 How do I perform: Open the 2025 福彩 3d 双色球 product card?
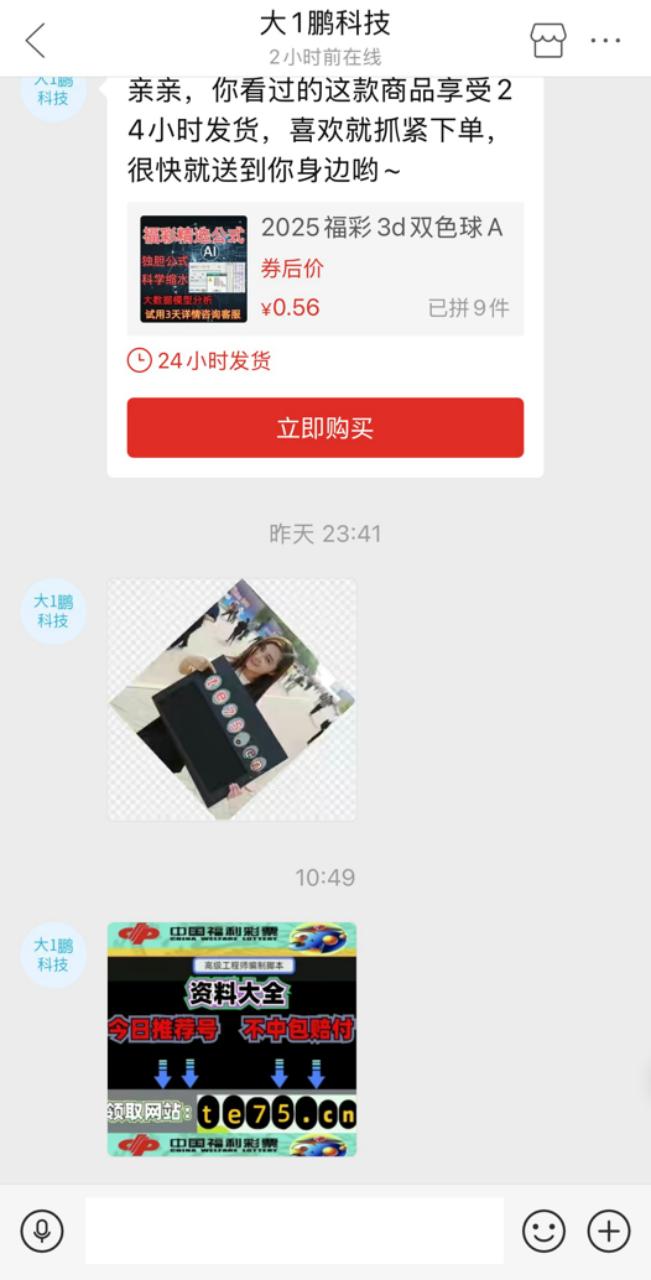(x=325, y=268)
